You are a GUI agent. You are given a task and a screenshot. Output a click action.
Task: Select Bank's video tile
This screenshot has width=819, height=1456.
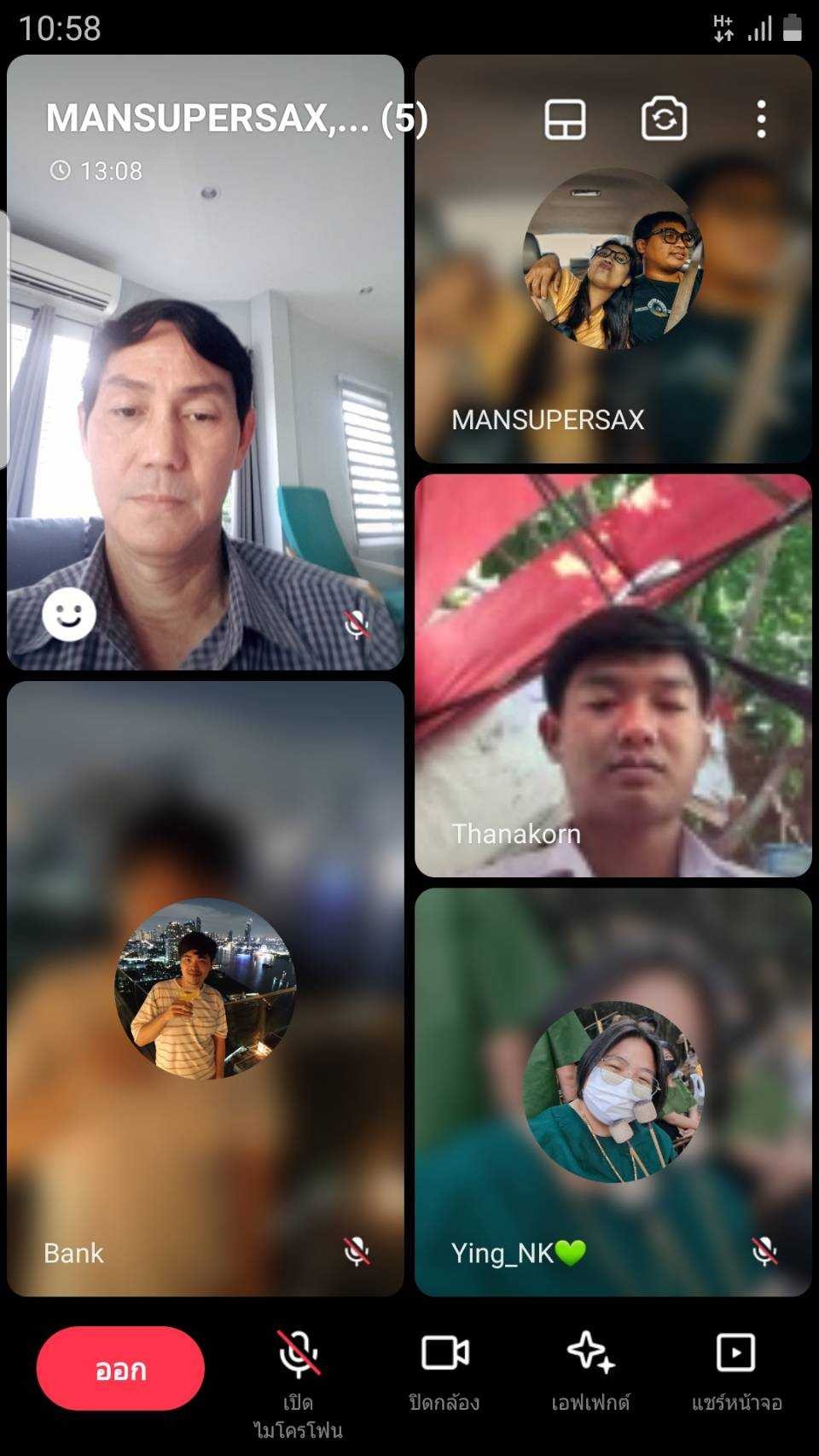[x=206, y=988]
